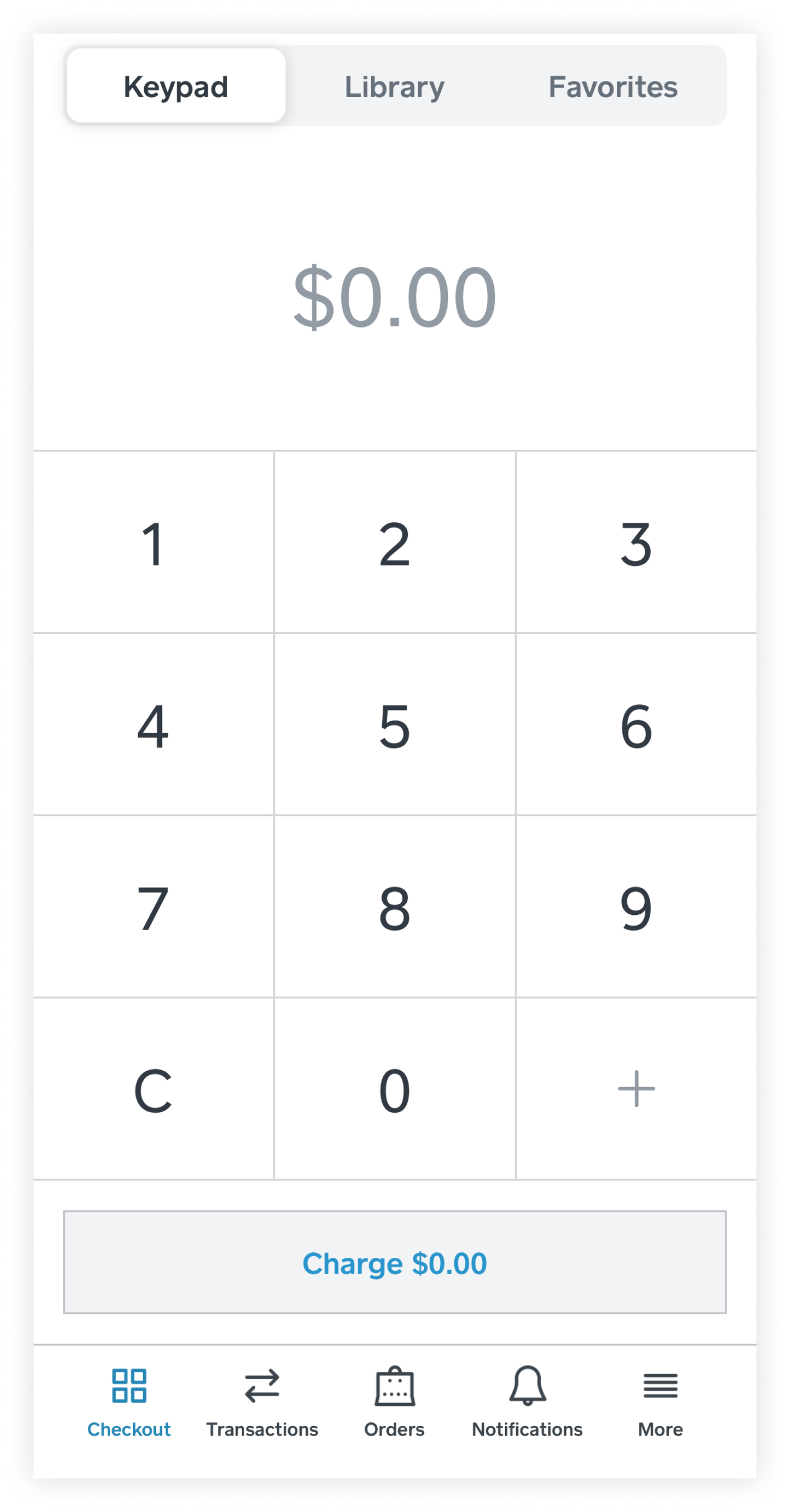Switch to the Library tab
Viewport: 790px width, 1512px height.
[394, 86]
